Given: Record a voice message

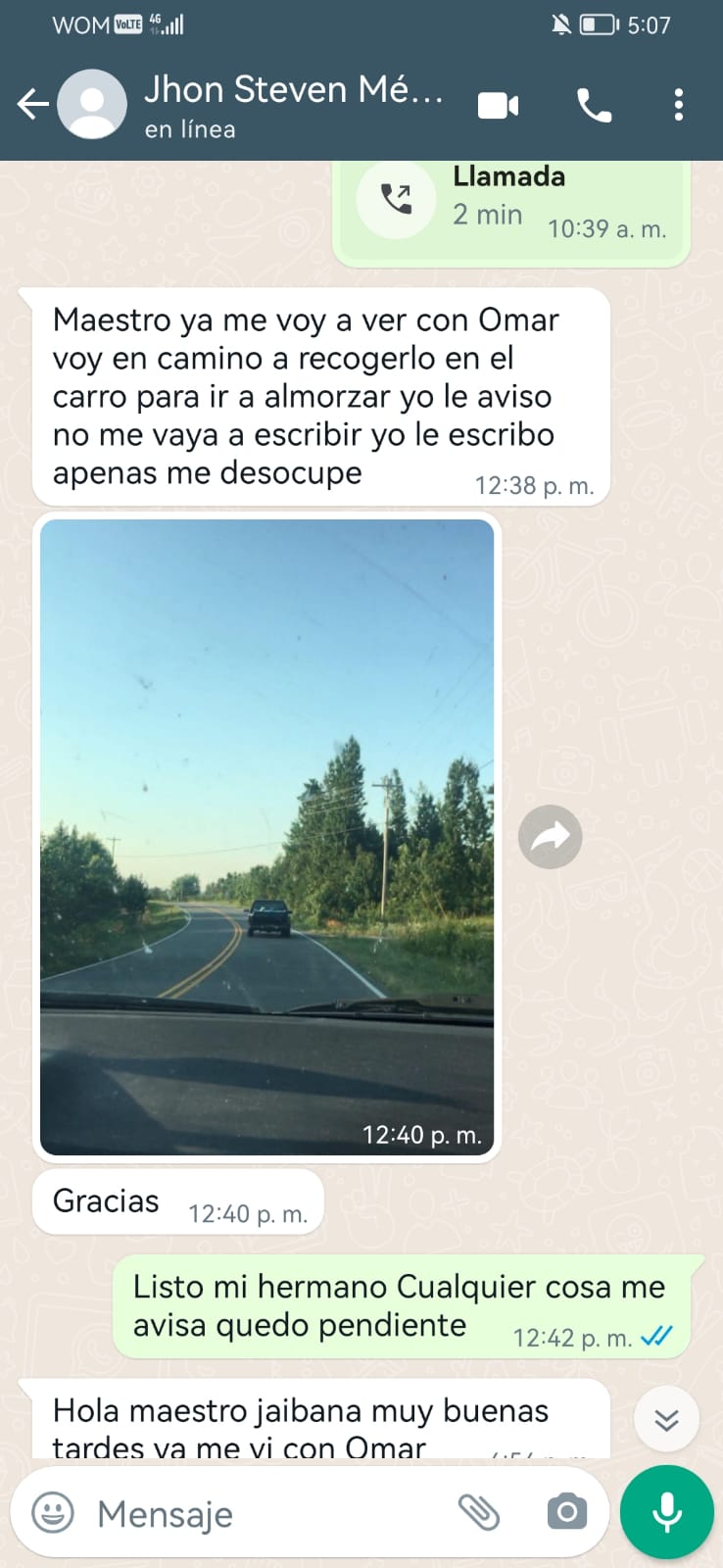Looking at the screenshot, I should pyautogui.click(x=667, y=1512).
